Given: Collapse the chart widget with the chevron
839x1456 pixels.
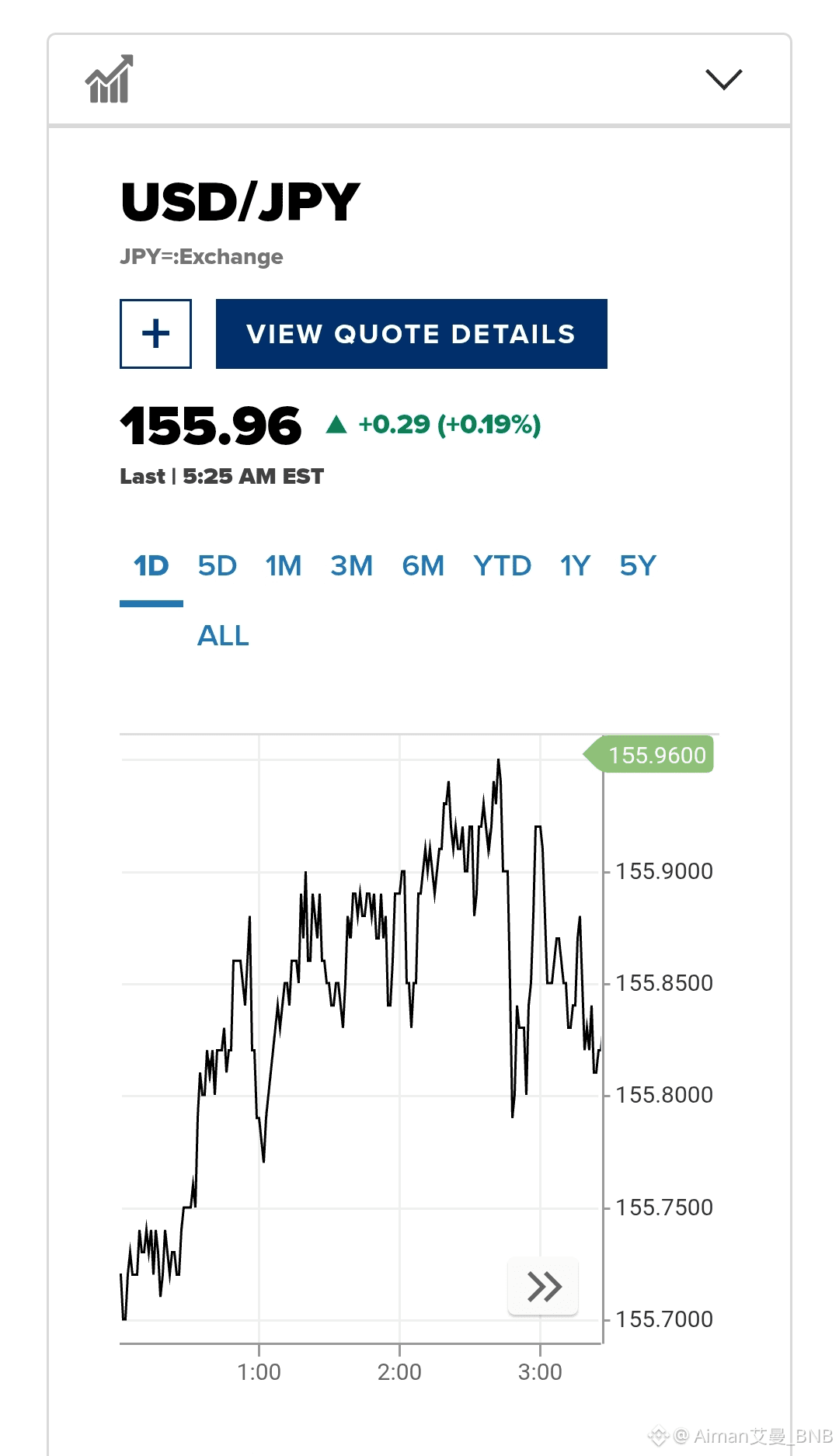Looking at the screenshot, I should [x=723, y=79].
